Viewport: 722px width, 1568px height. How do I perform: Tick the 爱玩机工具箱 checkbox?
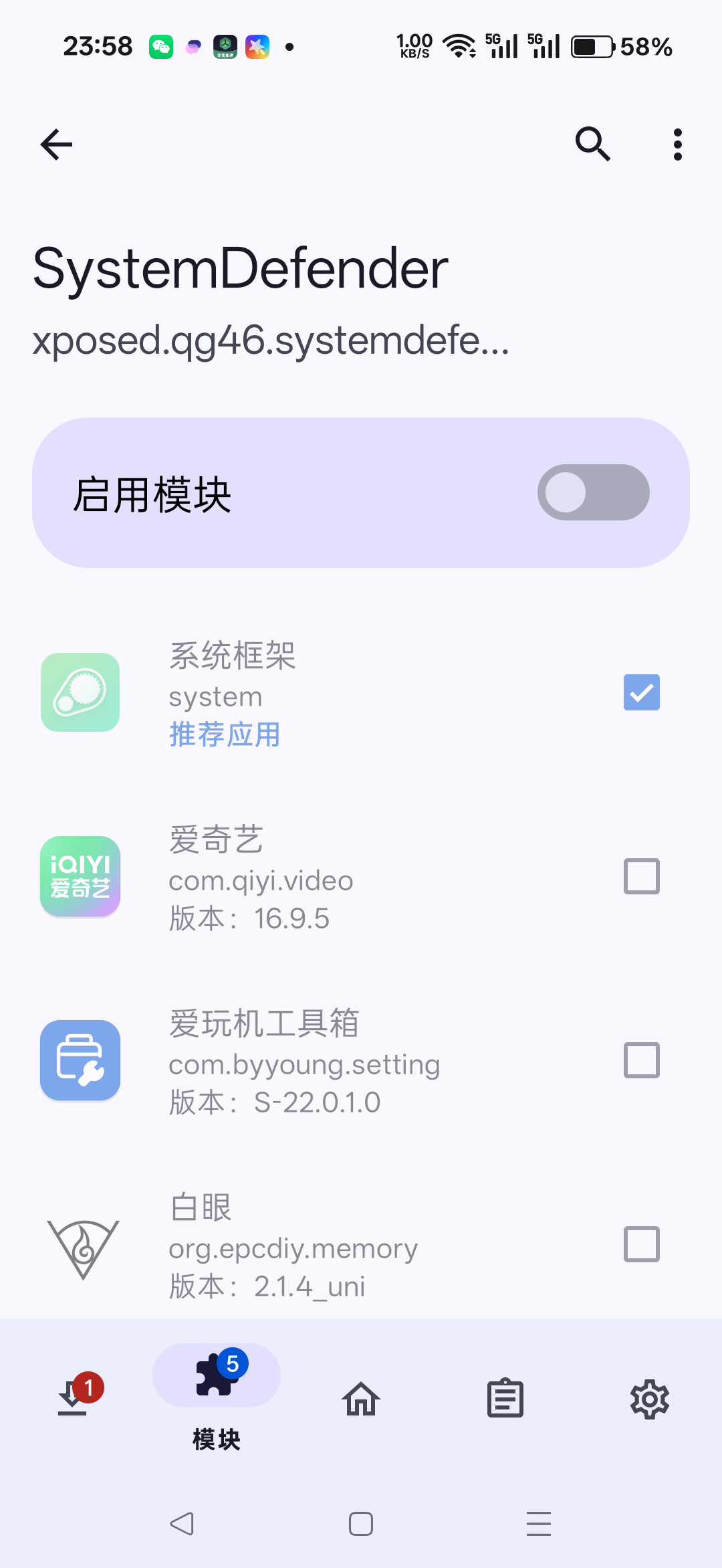pyautogui.click(x=641, y=1060)
